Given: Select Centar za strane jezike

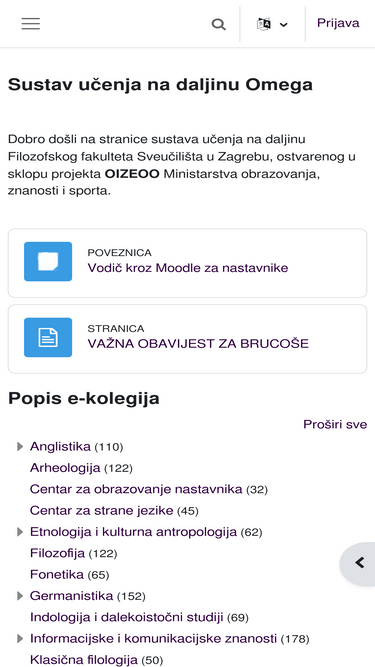Looking at the screenshot, I should point(102,510).
